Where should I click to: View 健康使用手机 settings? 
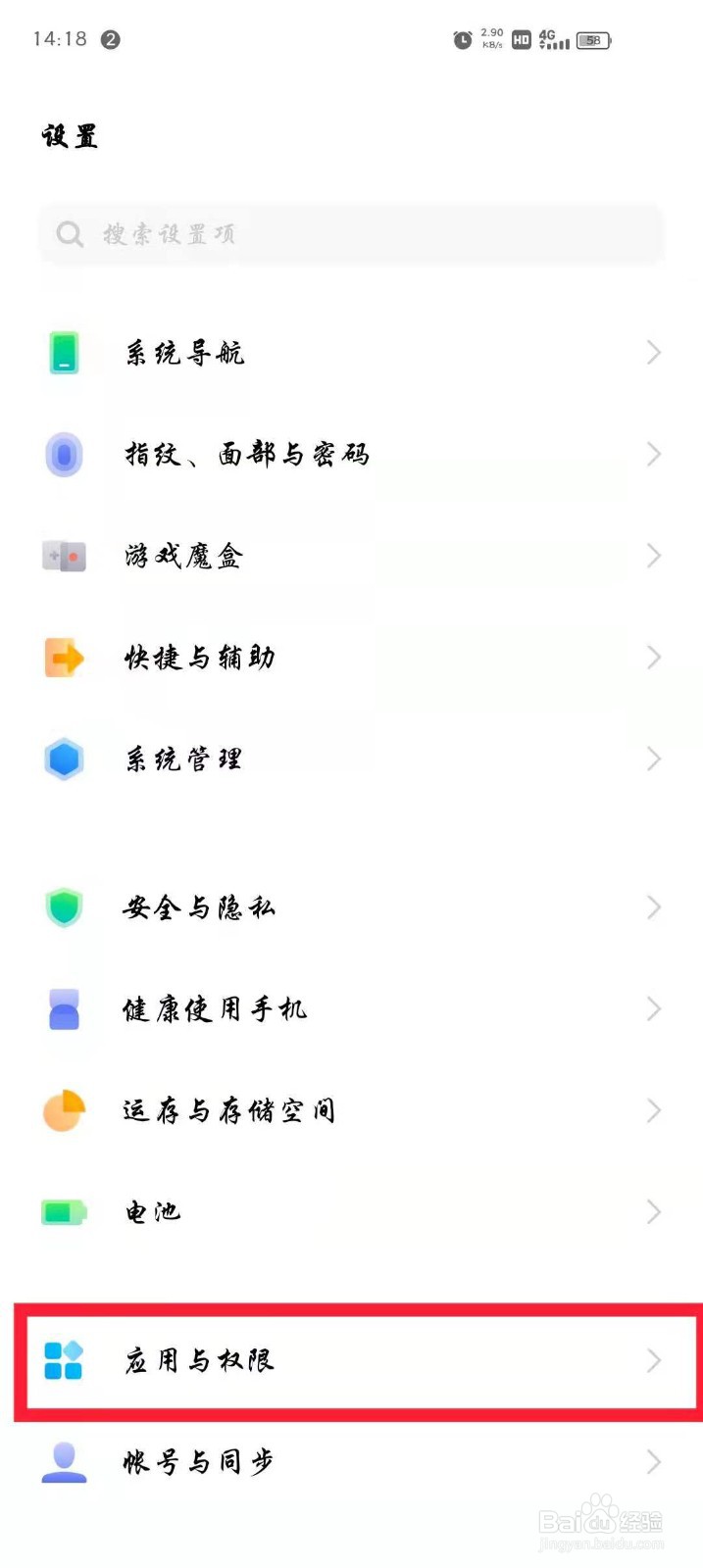click(351, 1009)
